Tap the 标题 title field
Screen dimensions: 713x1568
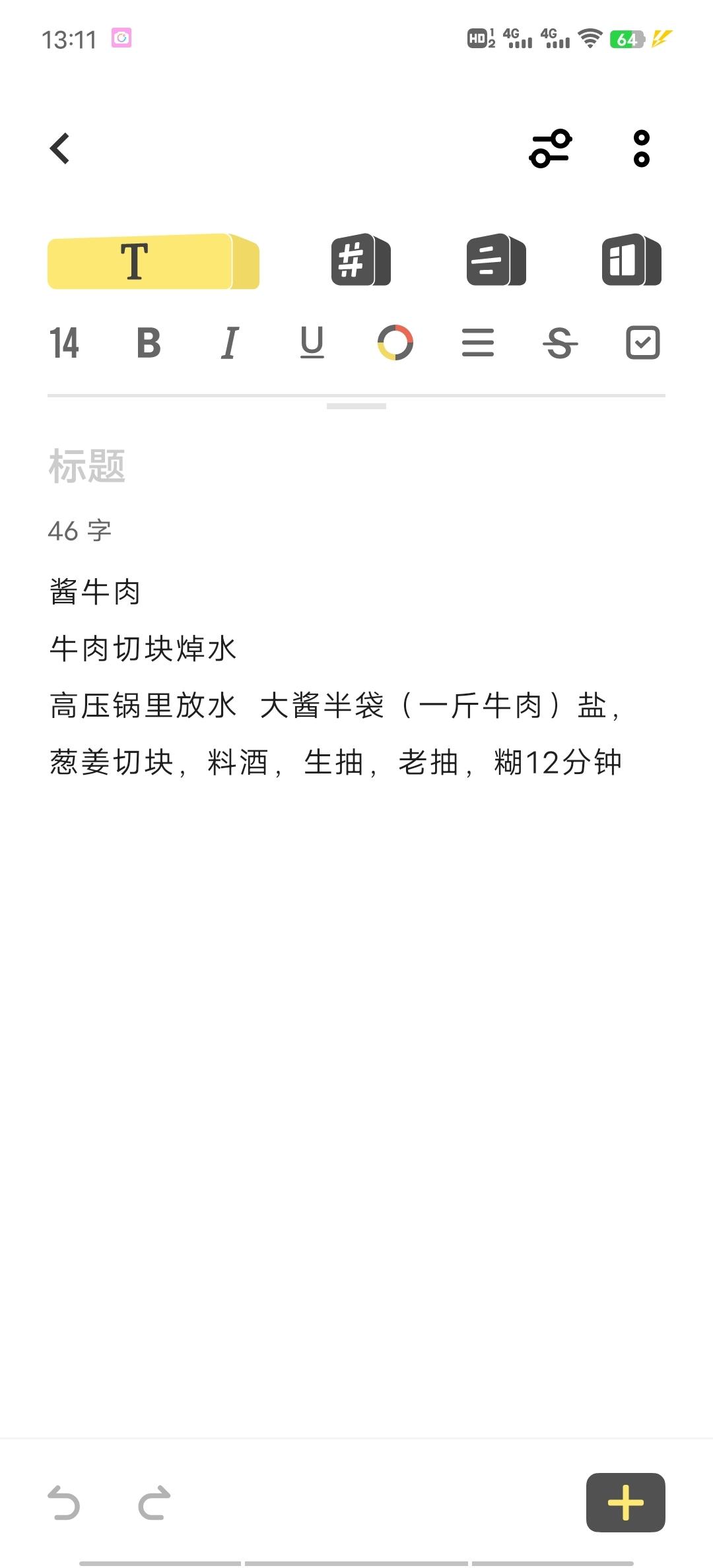coord(87,466)
